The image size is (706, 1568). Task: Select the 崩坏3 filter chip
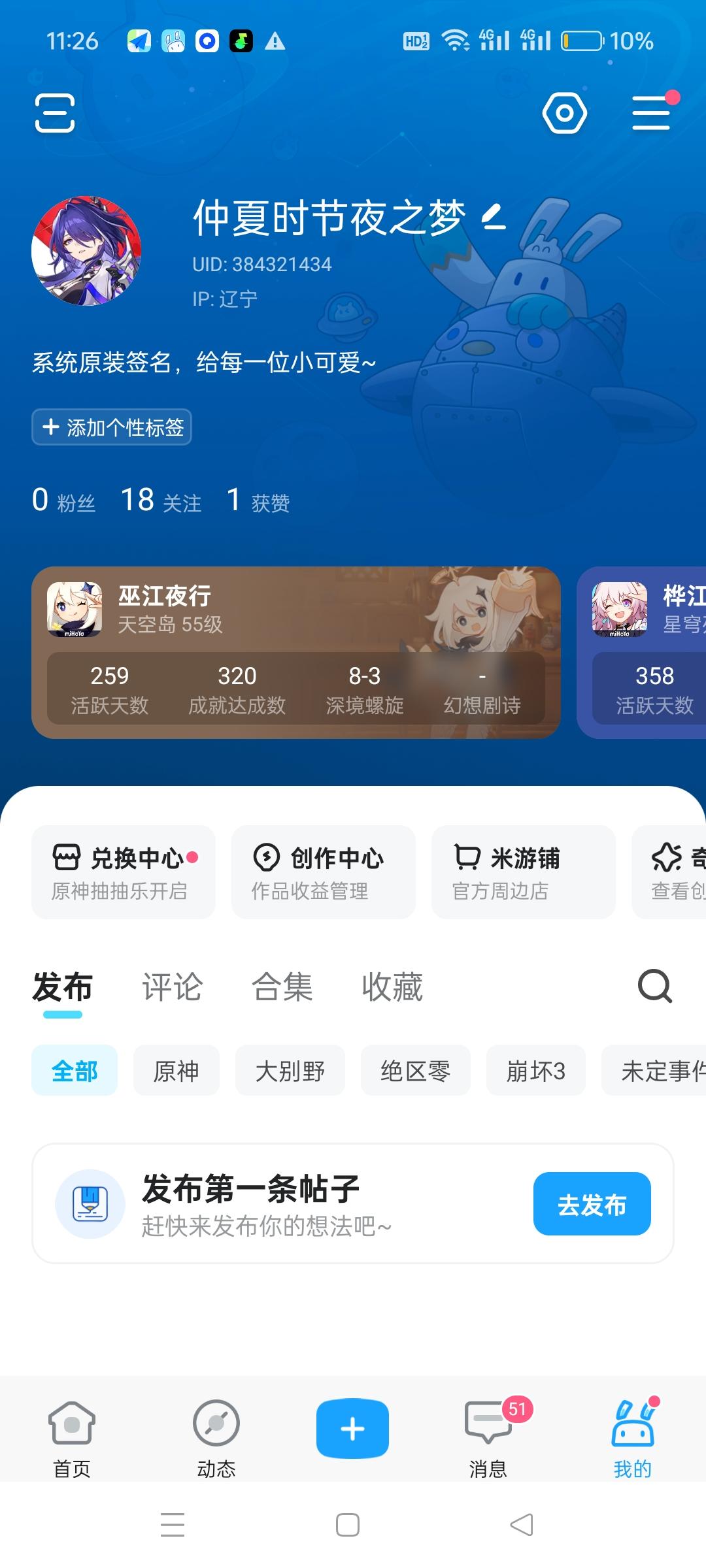(x=536, y=1070)
